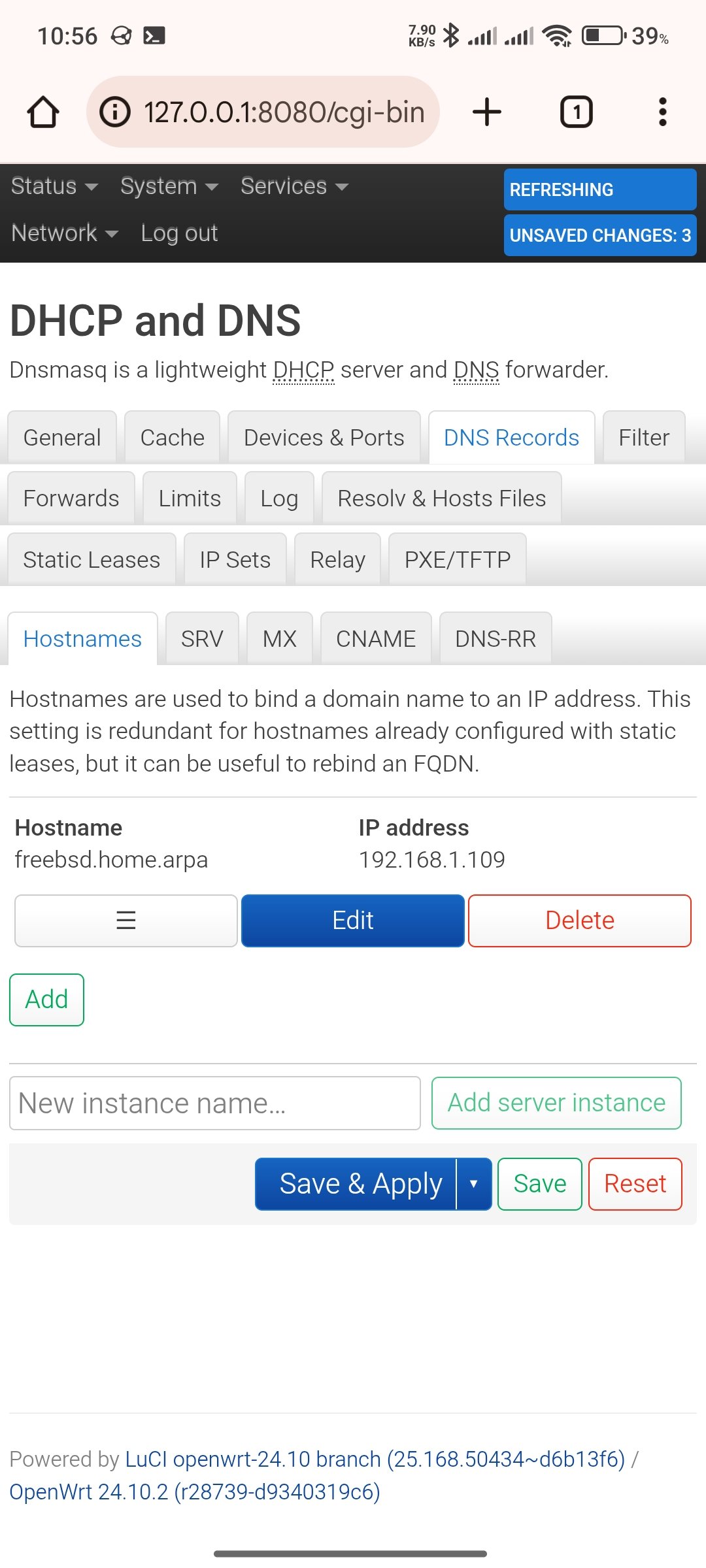The height and width of the screenshot is (1568, 706).
Task: Show the open tabs switcher
Action: point(576,112)
